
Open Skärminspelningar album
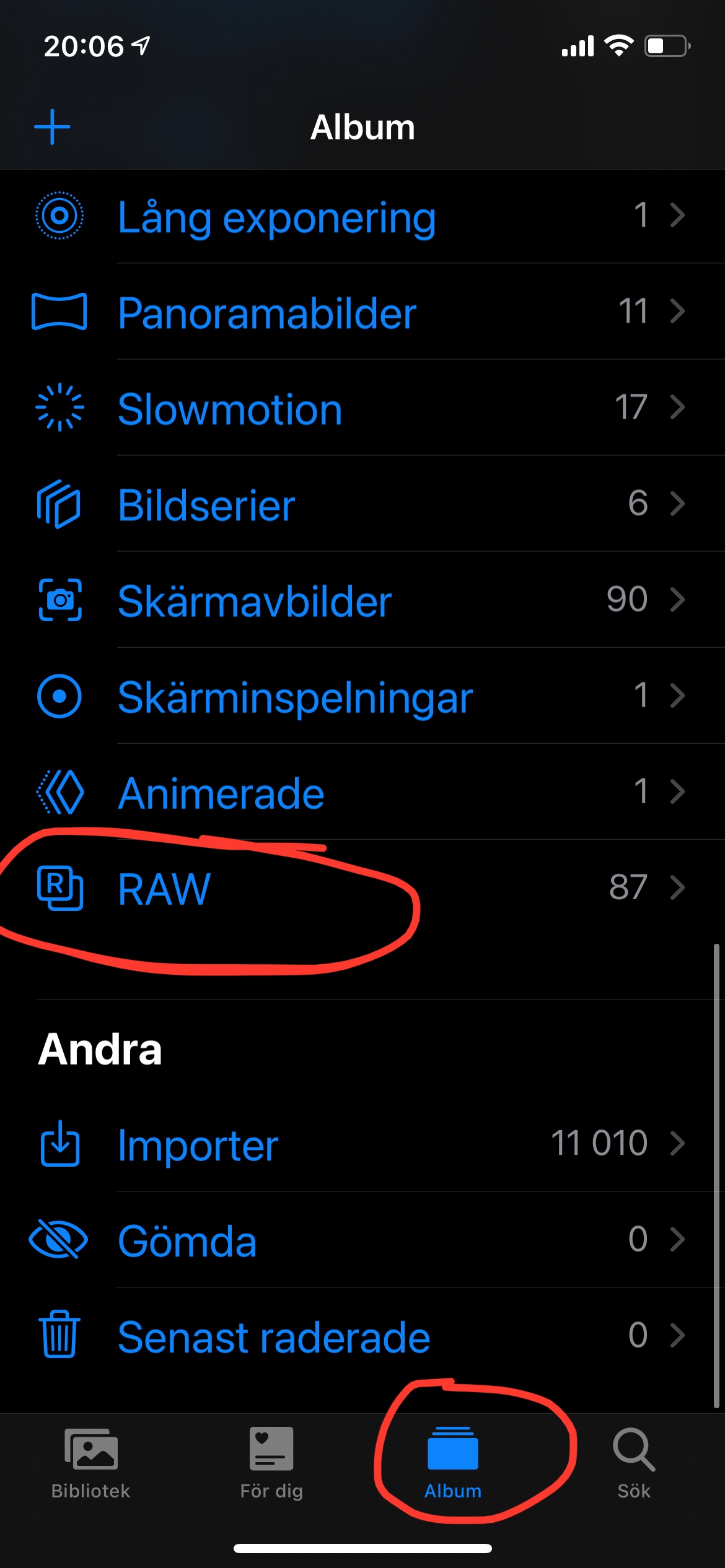point(362,695)
